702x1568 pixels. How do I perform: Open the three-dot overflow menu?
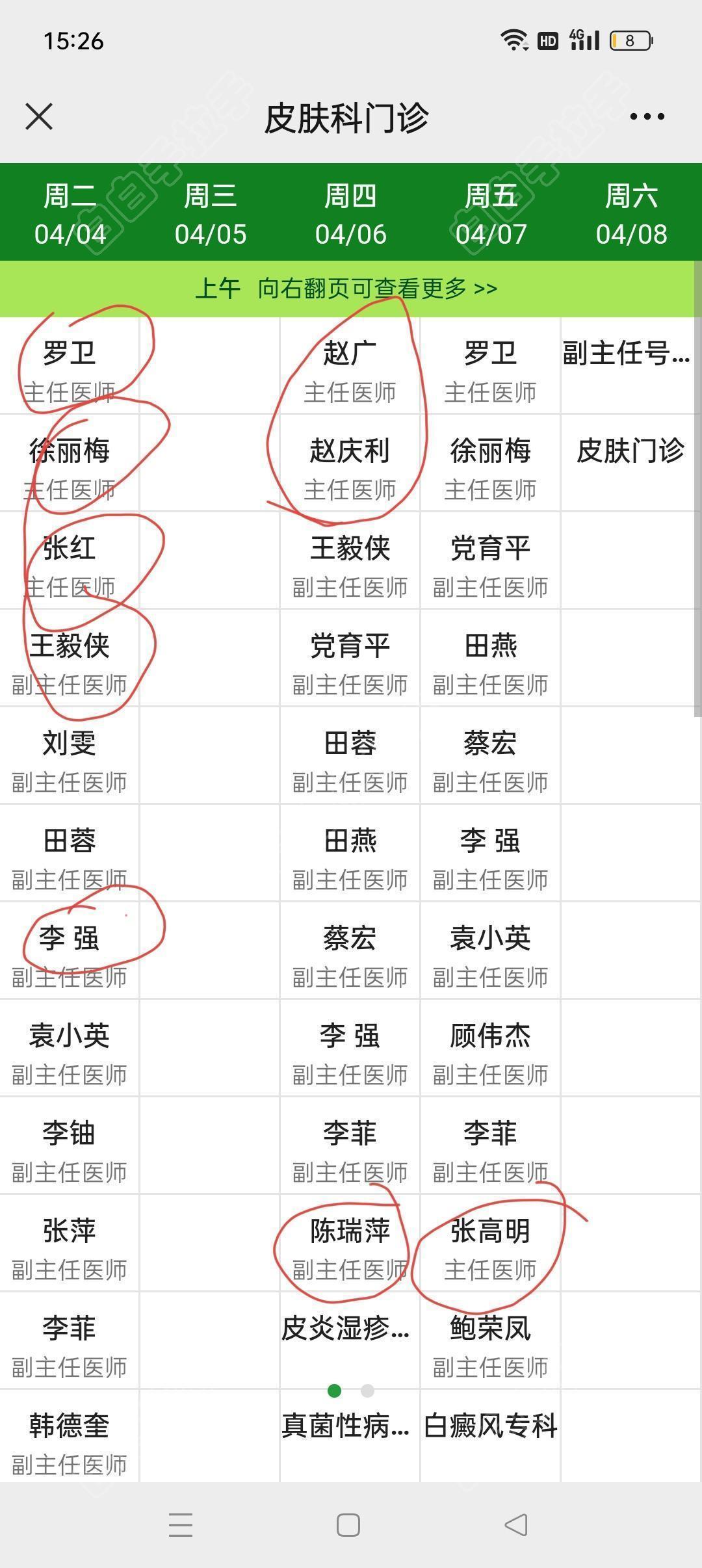[647, 117]
